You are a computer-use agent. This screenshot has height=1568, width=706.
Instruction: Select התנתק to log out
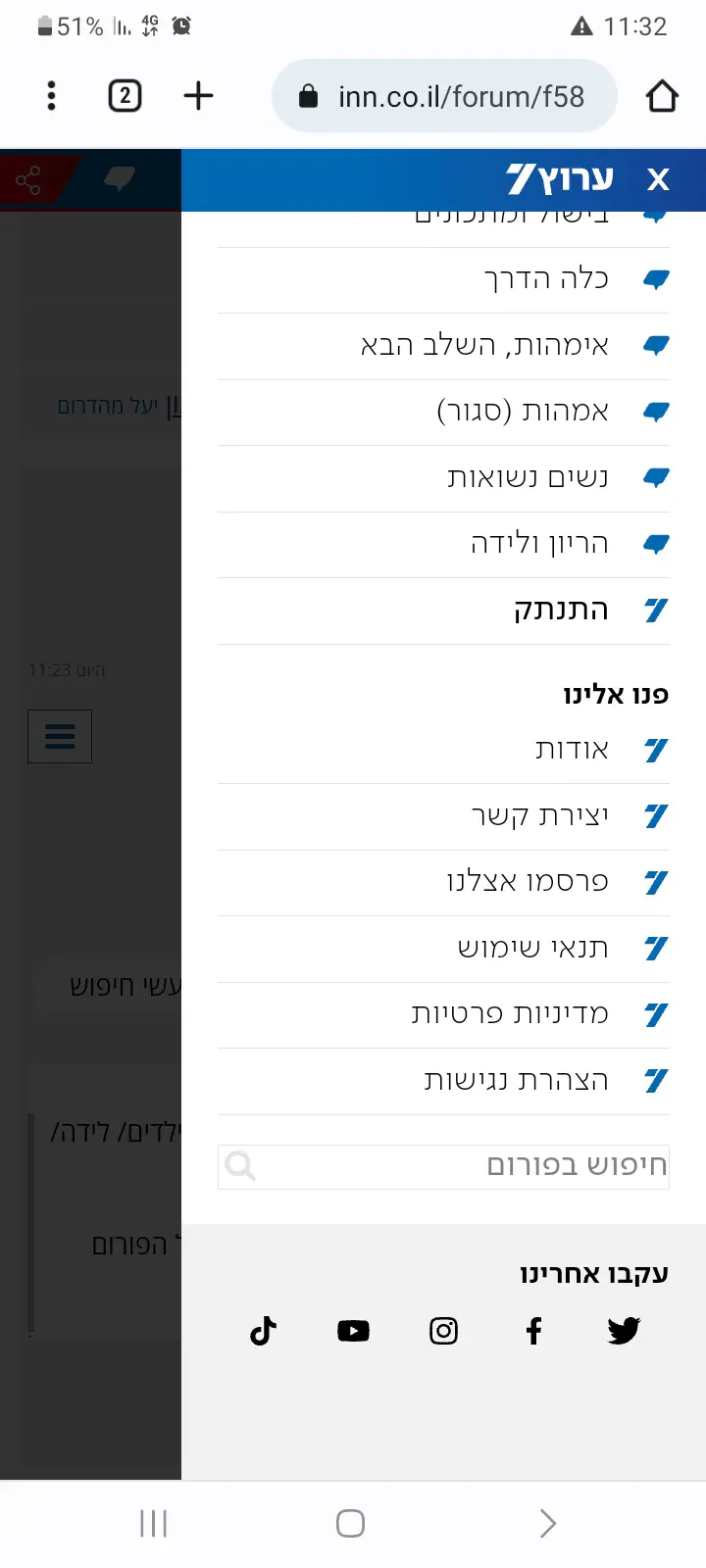click(561, 610)
